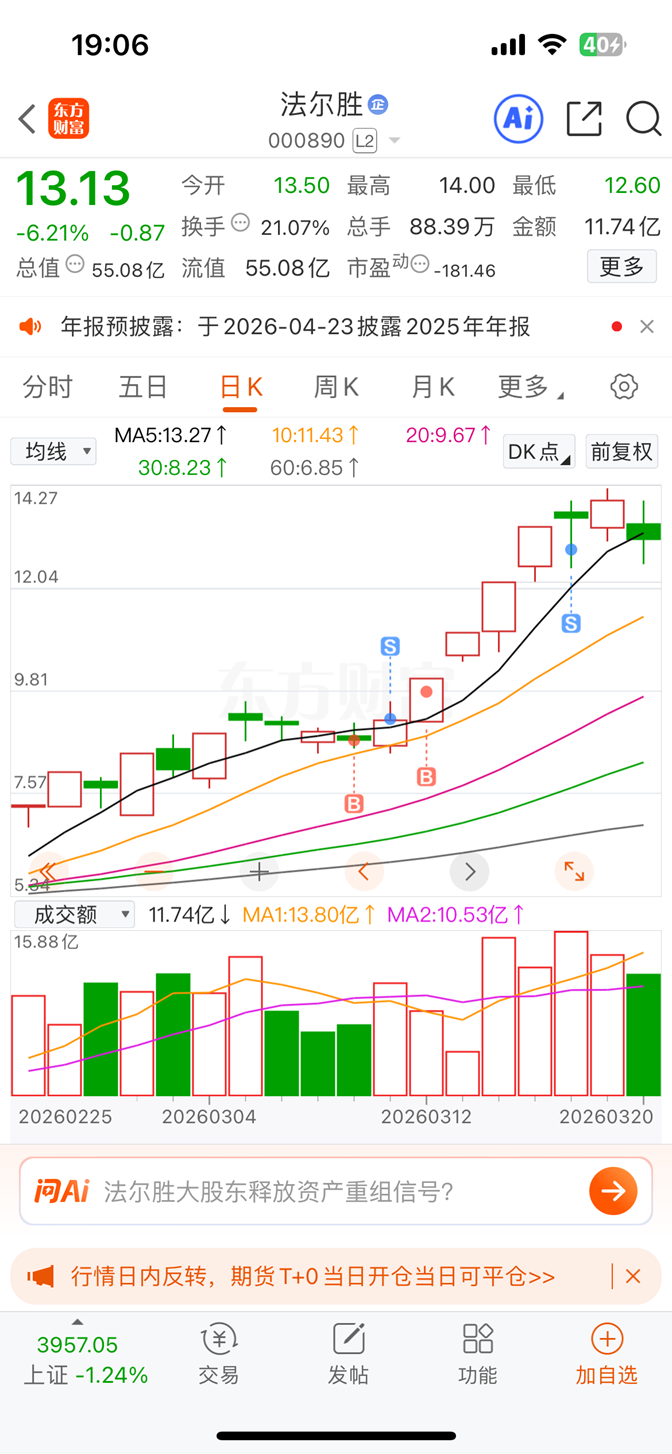Tap the 更多 button for more quote data
The height and width of the screenshot is (1454, 672).
(x=621, y=267)
